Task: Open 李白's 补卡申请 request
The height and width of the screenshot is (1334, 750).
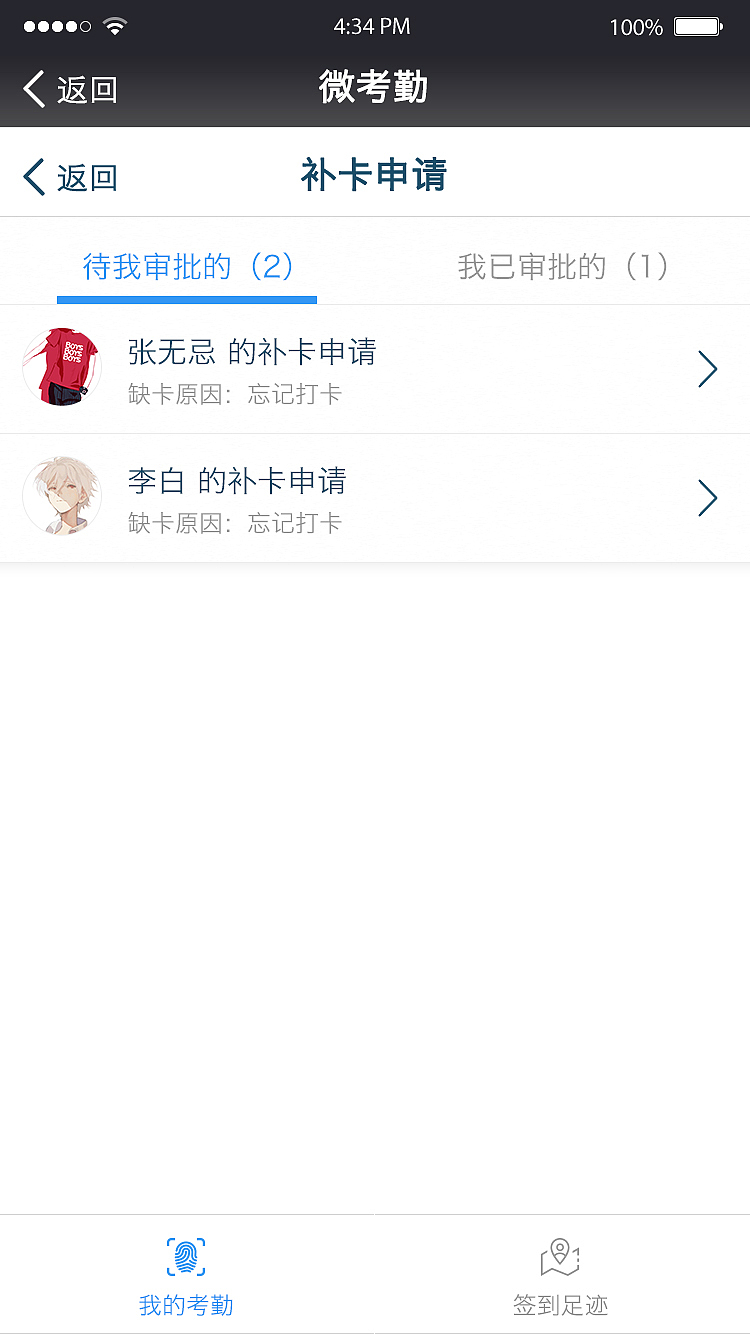Action: [374, 498]
